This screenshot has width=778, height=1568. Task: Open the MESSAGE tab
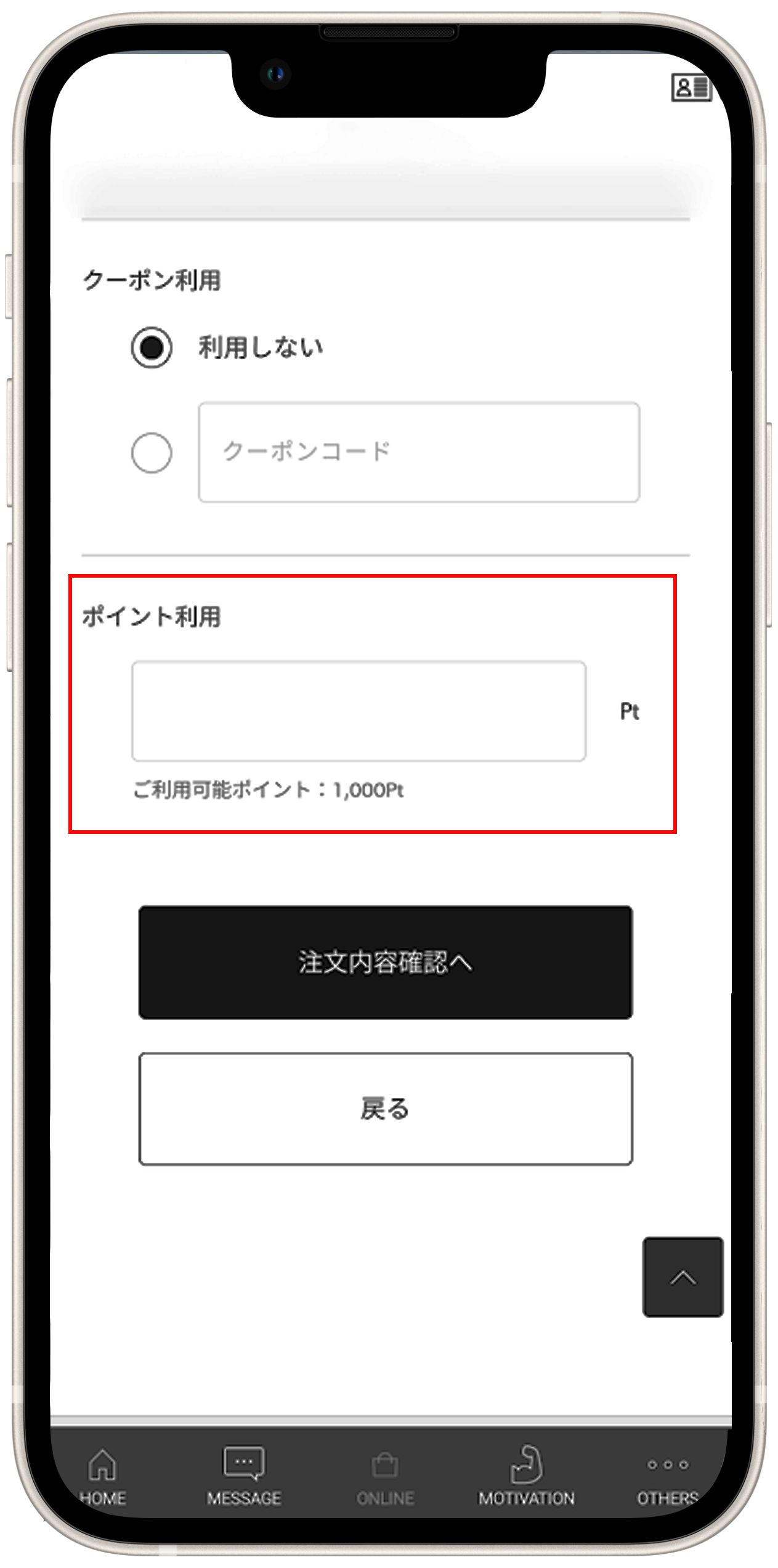point(244,1477)
